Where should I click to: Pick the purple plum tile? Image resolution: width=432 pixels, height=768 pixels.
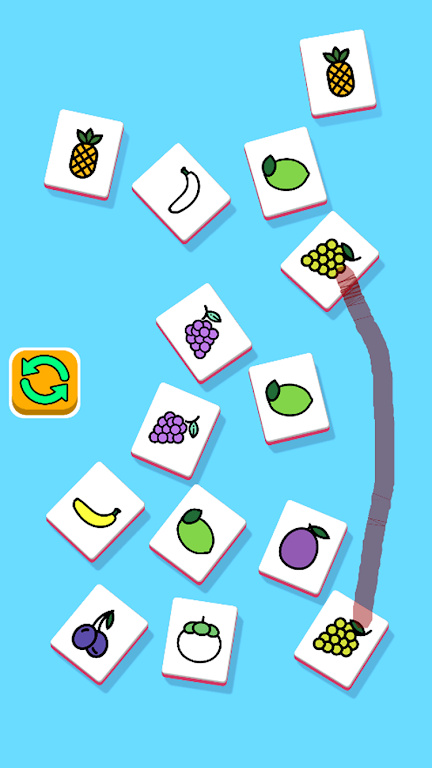coord(303,548)
